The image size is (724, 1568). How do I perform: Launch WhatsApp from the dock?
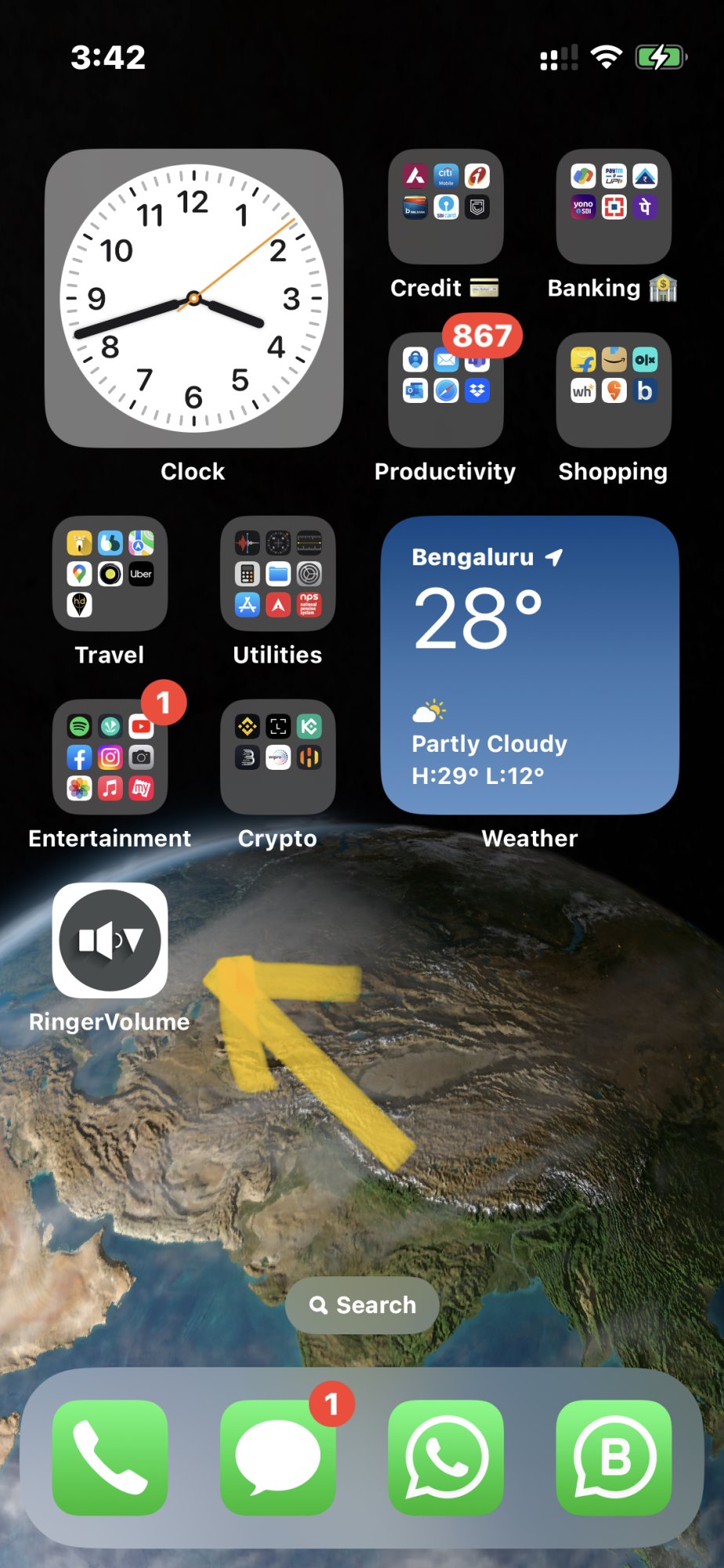[446, 1457]
